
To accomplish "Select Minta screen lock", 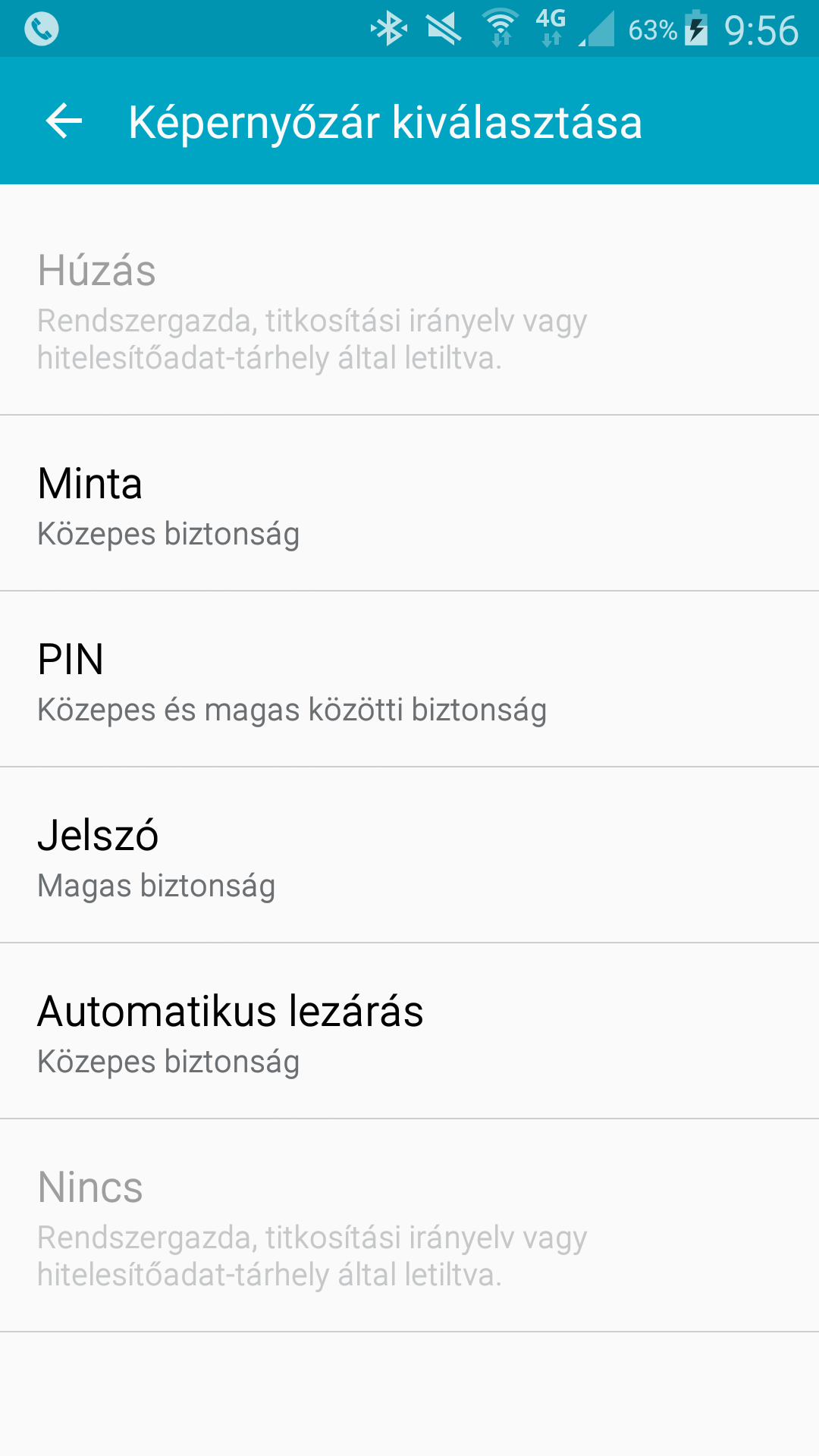I will (409, 504).
